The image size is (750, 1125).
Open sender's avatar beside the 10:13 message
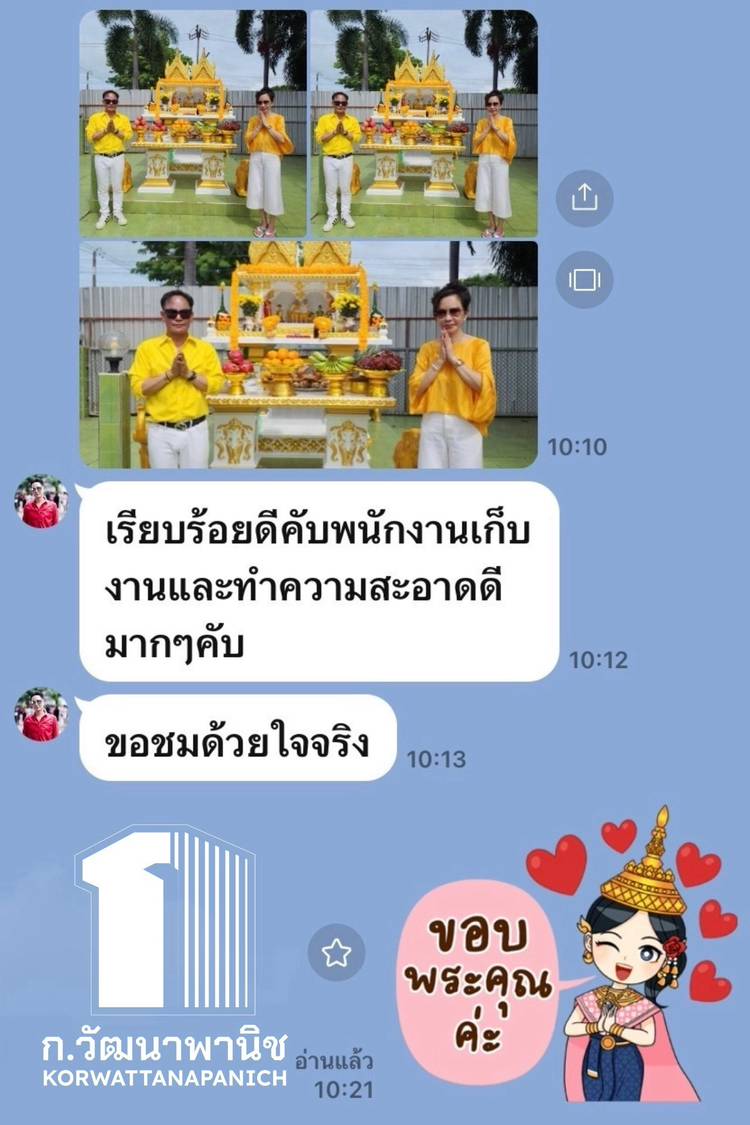click(x=41, y=714)
